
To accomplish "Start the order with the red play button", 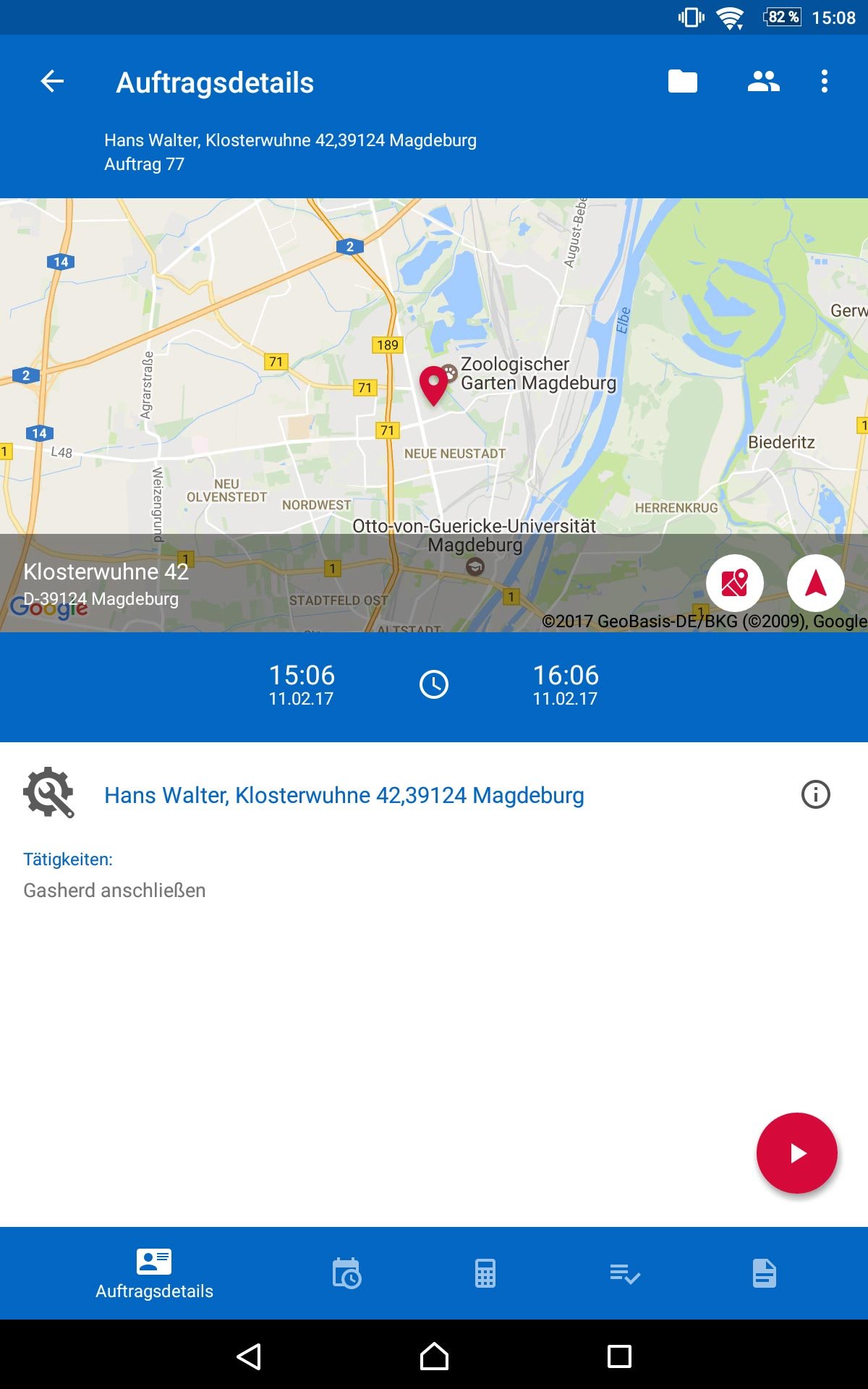I will tap(796, 1153).
